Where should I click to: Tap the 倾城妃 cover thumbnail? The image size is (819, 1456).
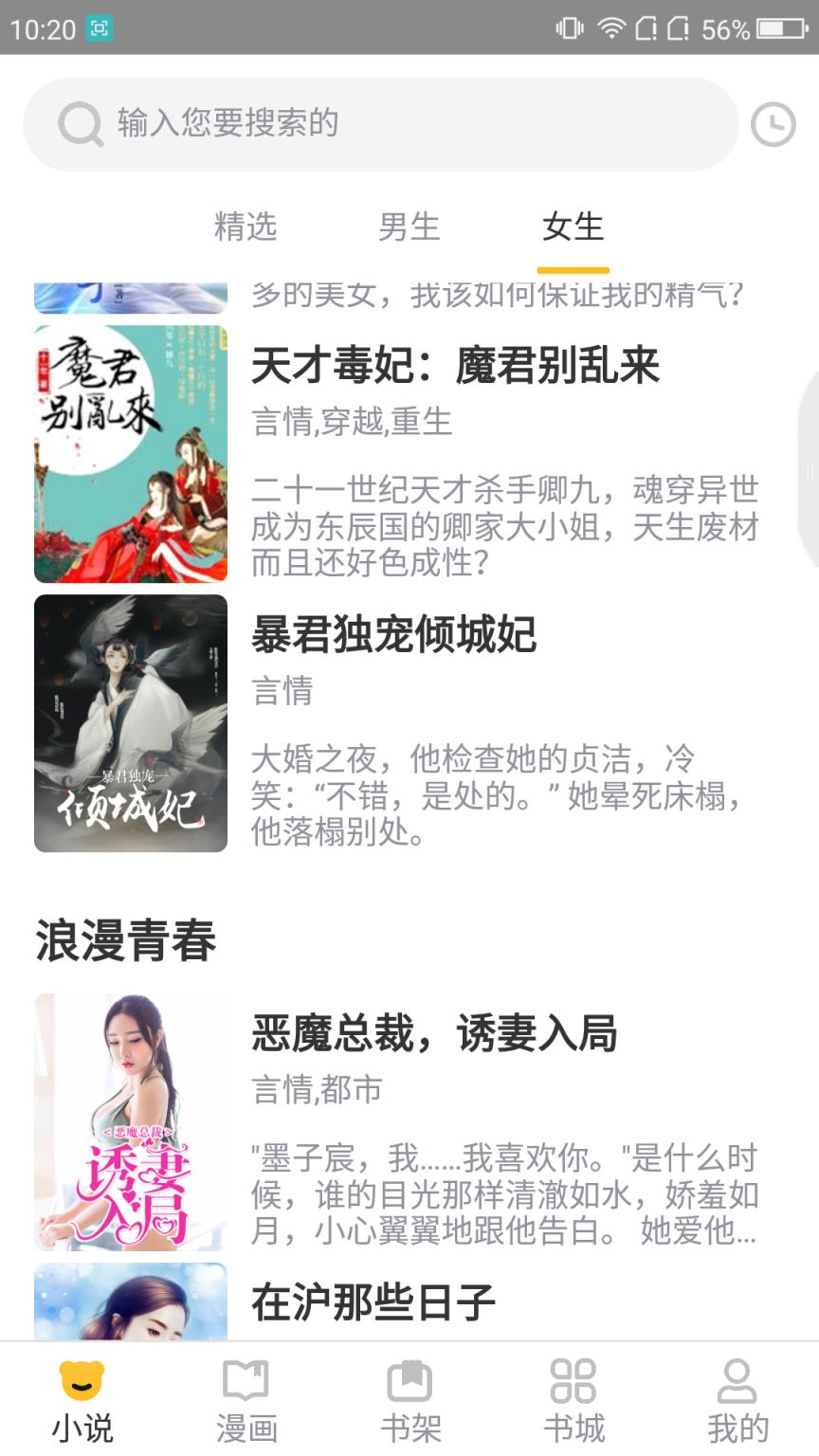[131, 722]
